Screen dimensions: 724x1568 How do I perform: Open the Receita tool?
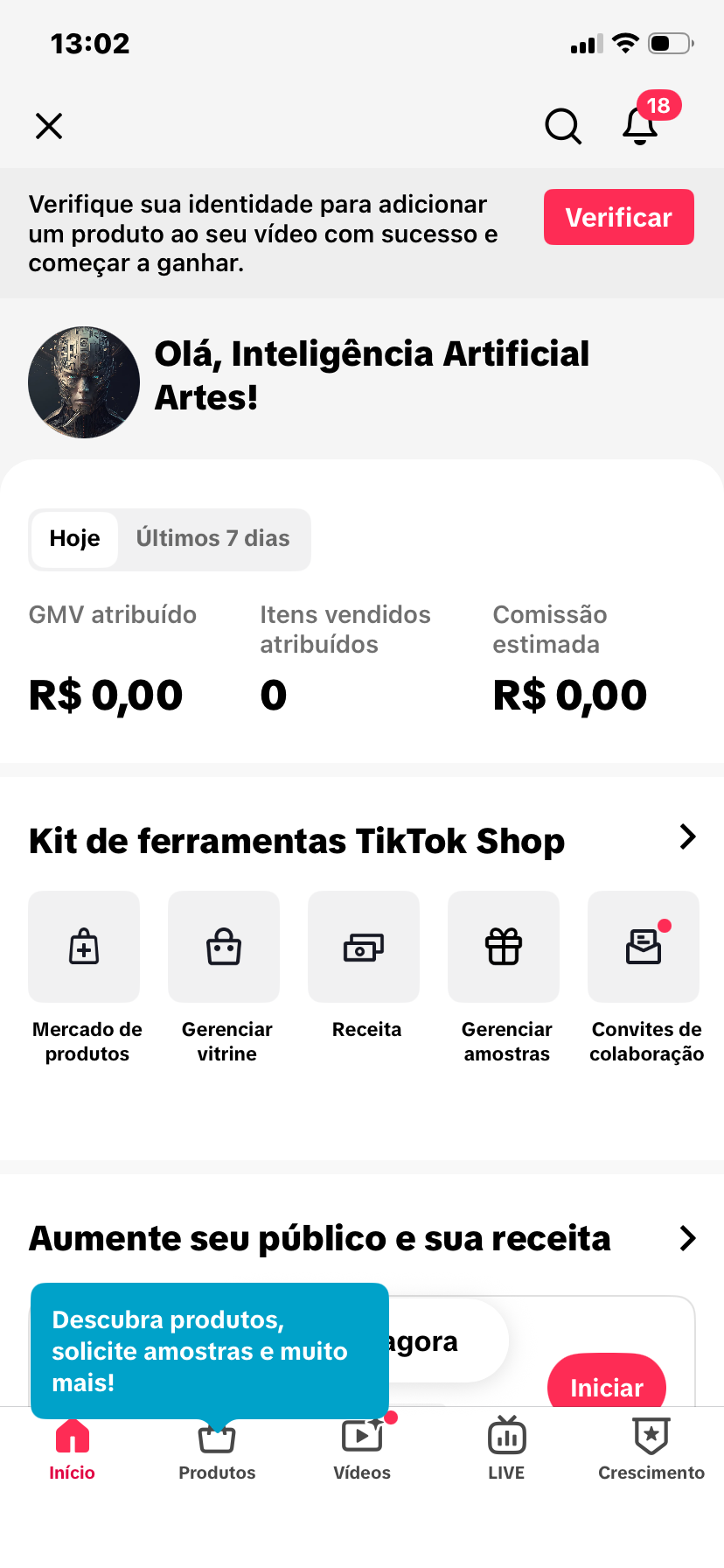[x=364, y=948]
